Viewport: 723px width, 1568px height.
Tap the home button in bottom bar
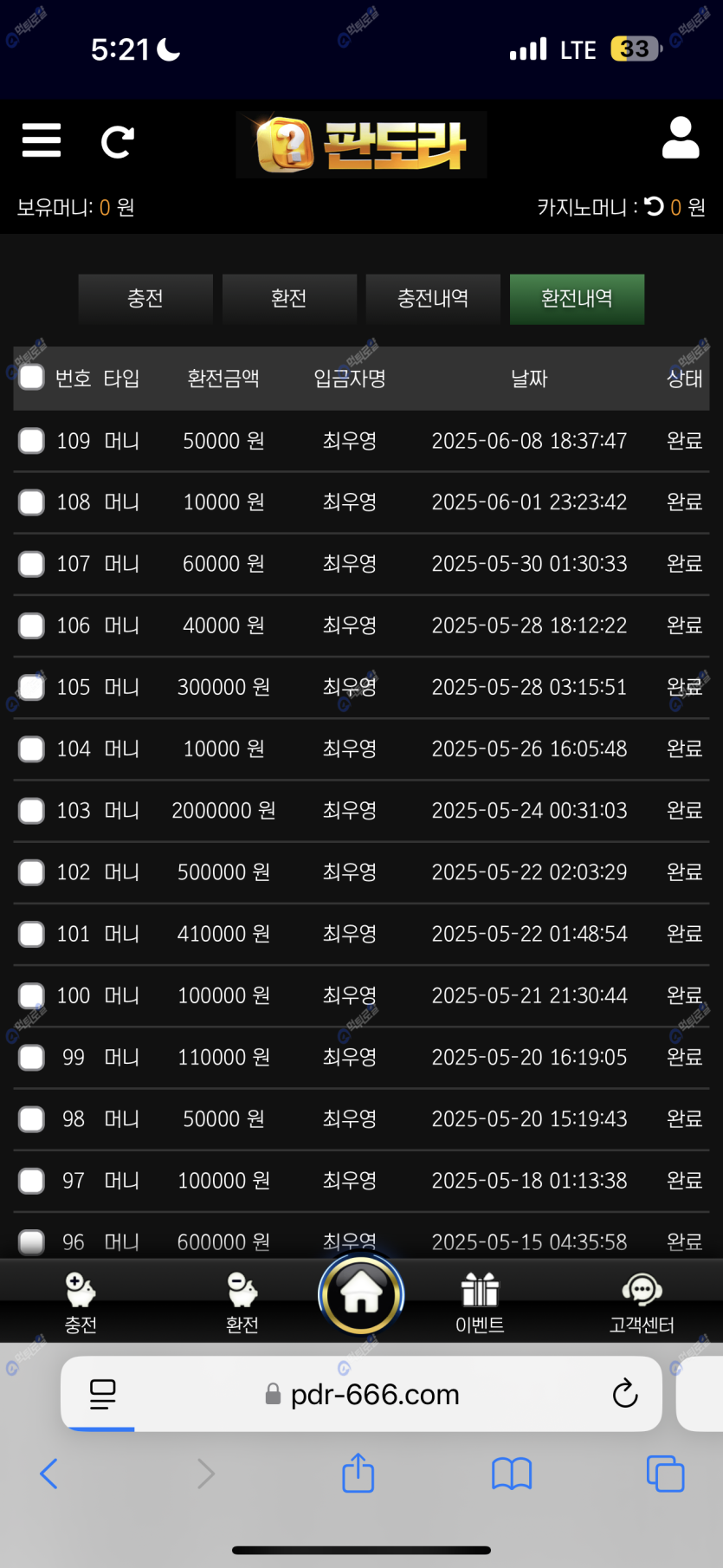point(361,1295)
